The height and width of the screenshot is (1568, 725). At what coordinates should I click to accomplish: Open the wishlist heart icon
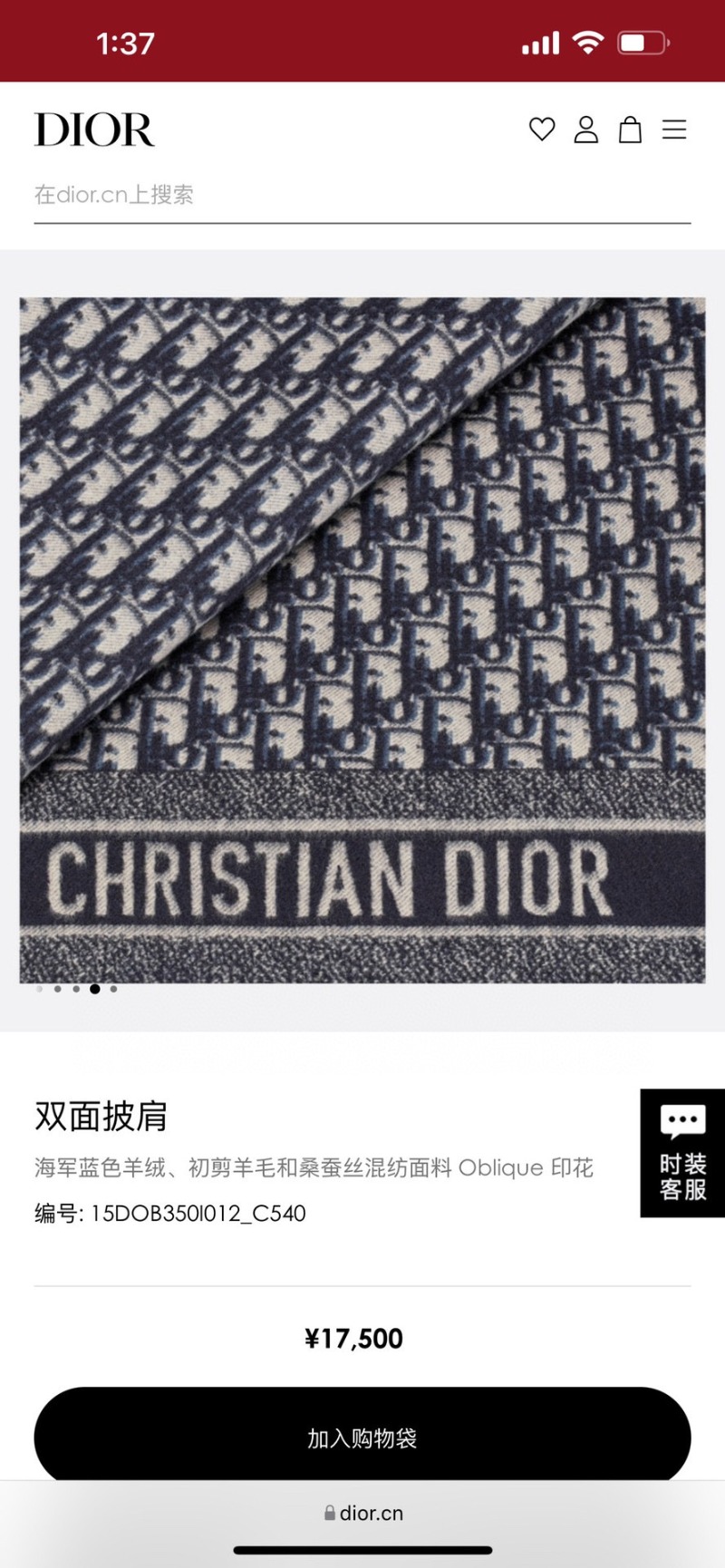[x=542, y=130]
